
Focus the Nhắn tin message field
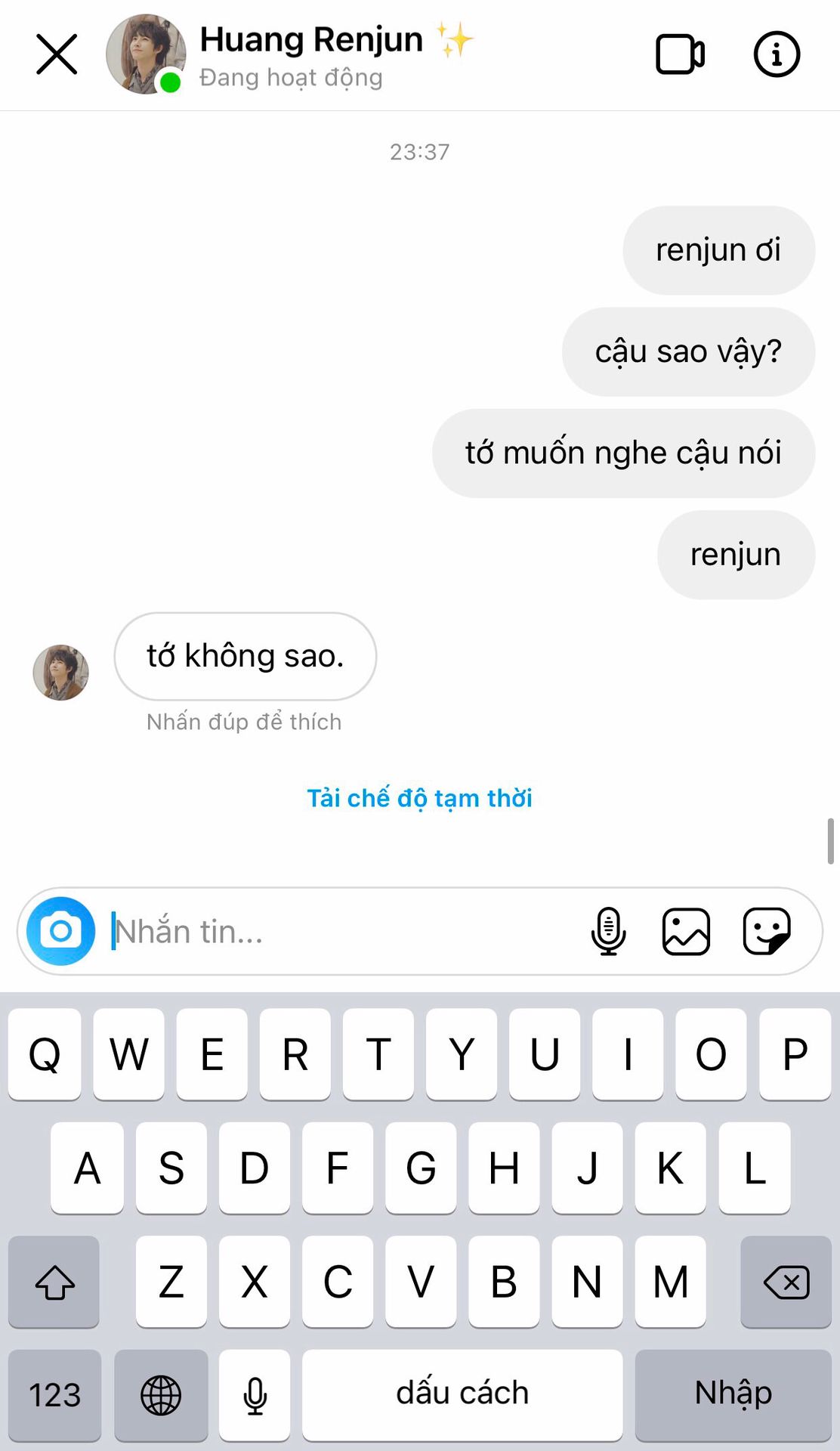[340, 931]
